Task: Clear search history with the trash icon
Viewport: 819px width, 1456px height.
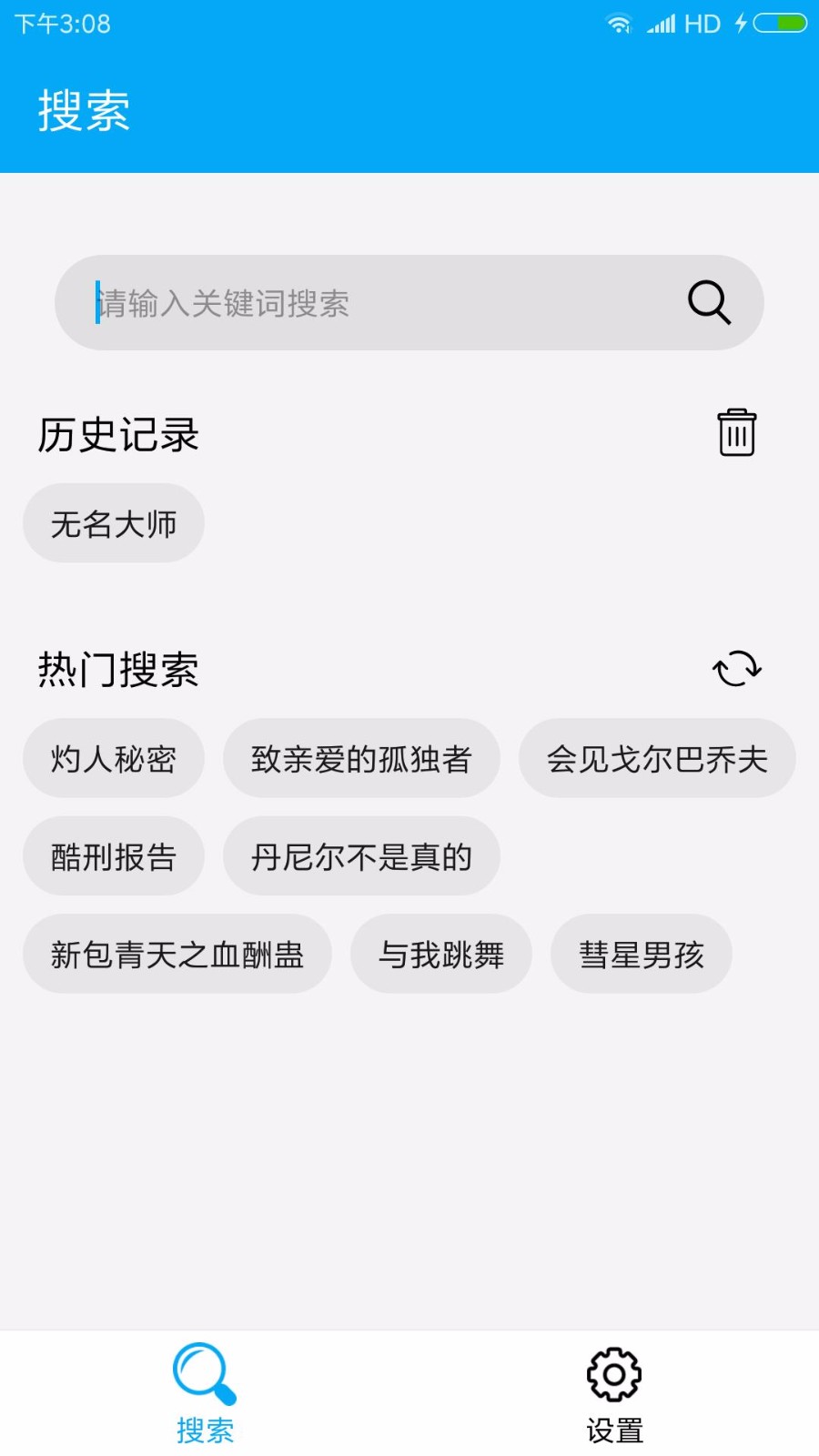Action: [x=735, y=434]
